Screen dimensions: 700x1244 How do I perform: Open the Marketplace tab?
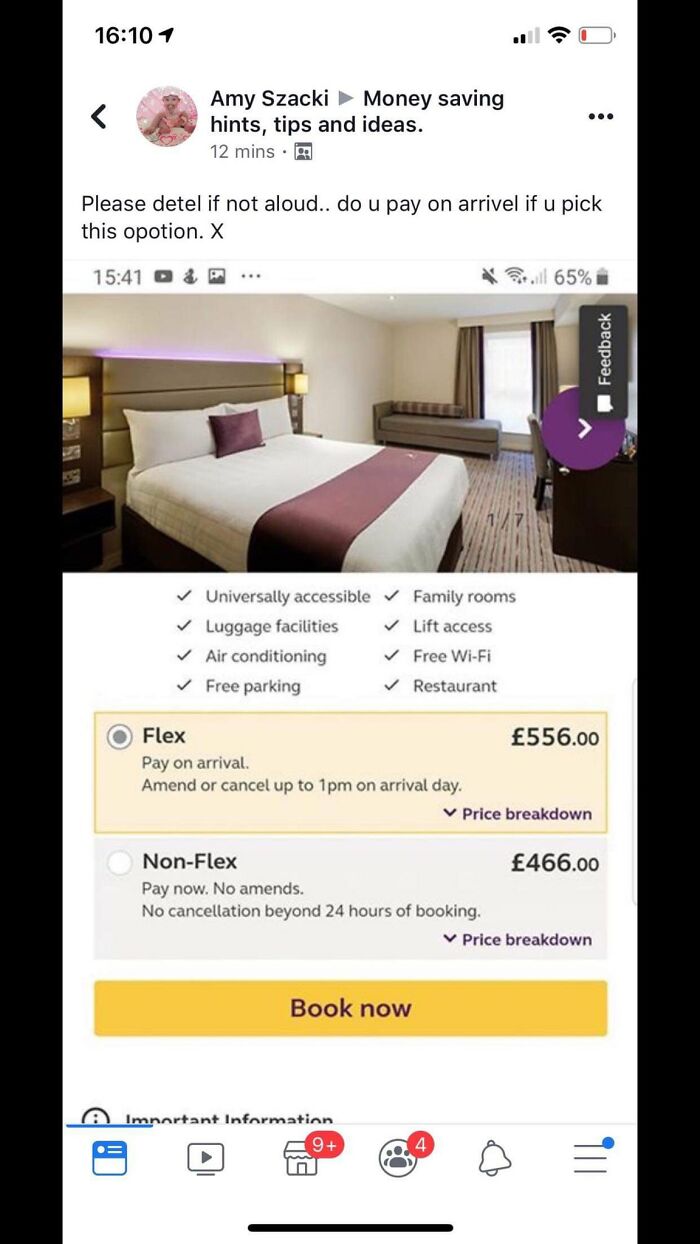pyautogui.click(x=302, y=1158)
